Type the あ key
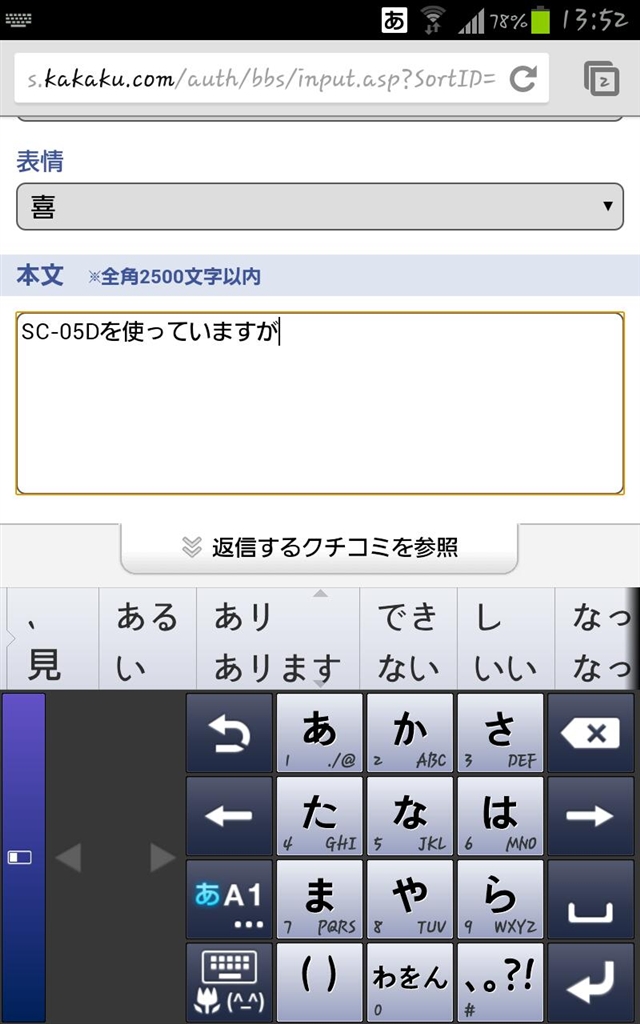This screenshot has width=640, height=1024. tap(319, 734)
